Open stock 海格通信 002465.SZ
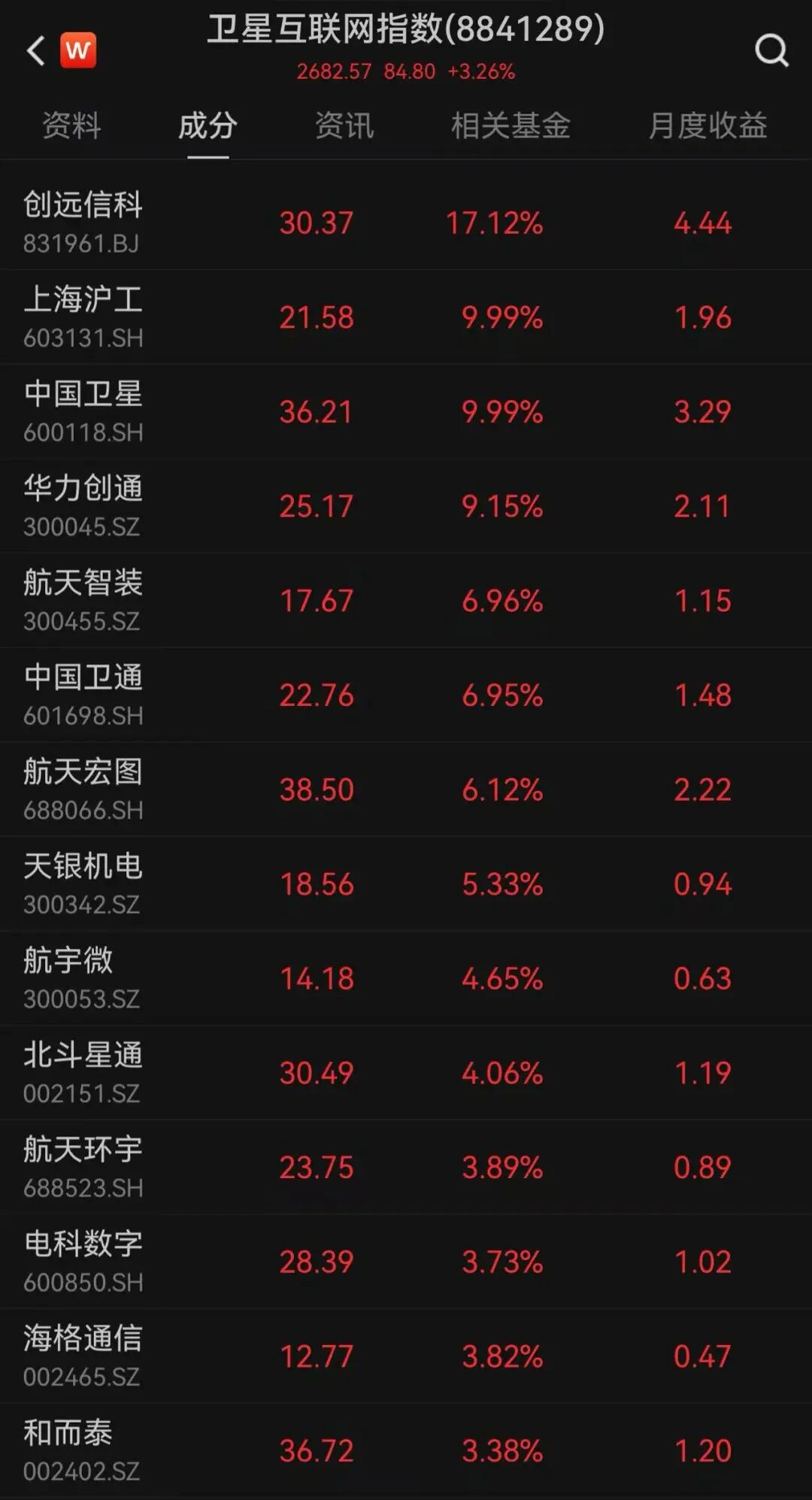Screen dimensions: 812x1500 coord(83,1356)
